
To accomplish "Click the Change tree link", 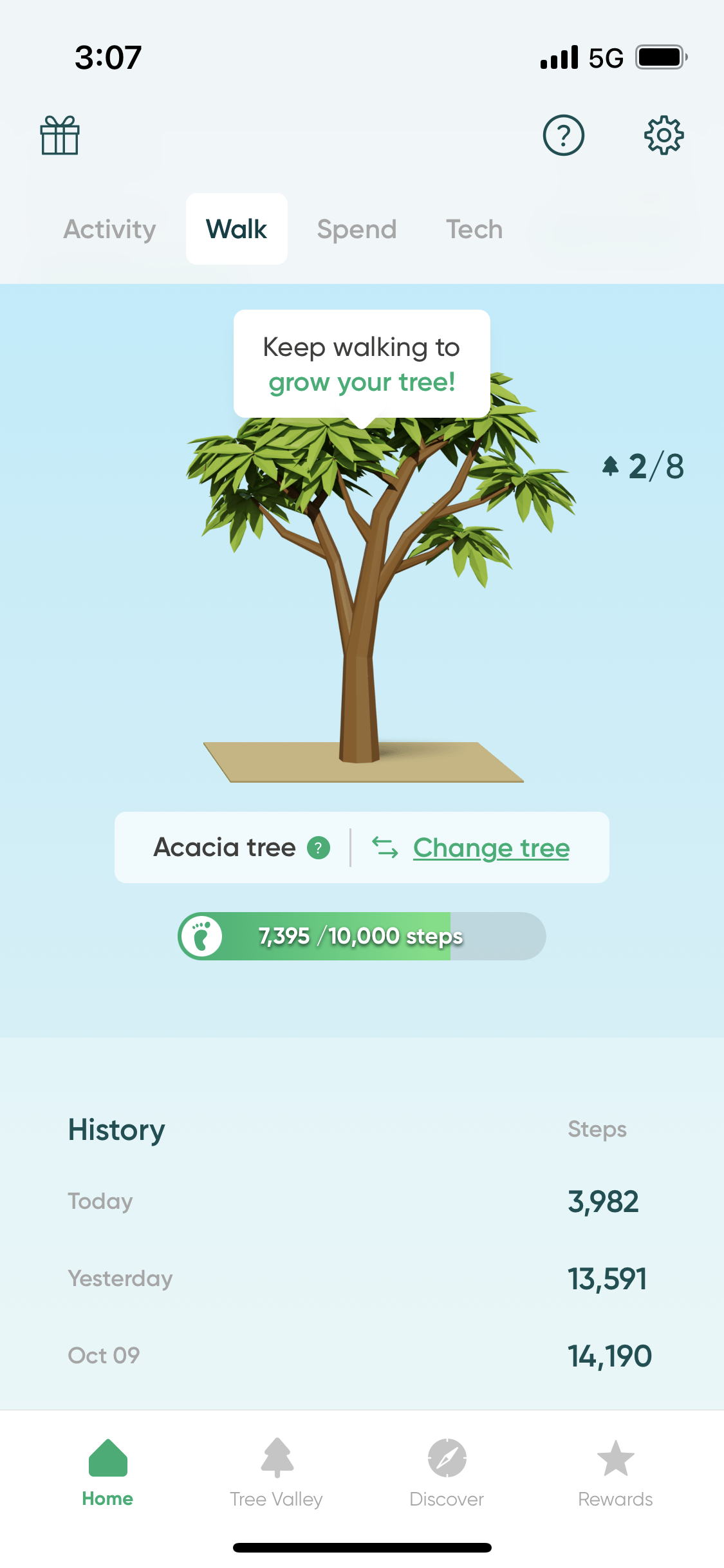I will point(491,848).
